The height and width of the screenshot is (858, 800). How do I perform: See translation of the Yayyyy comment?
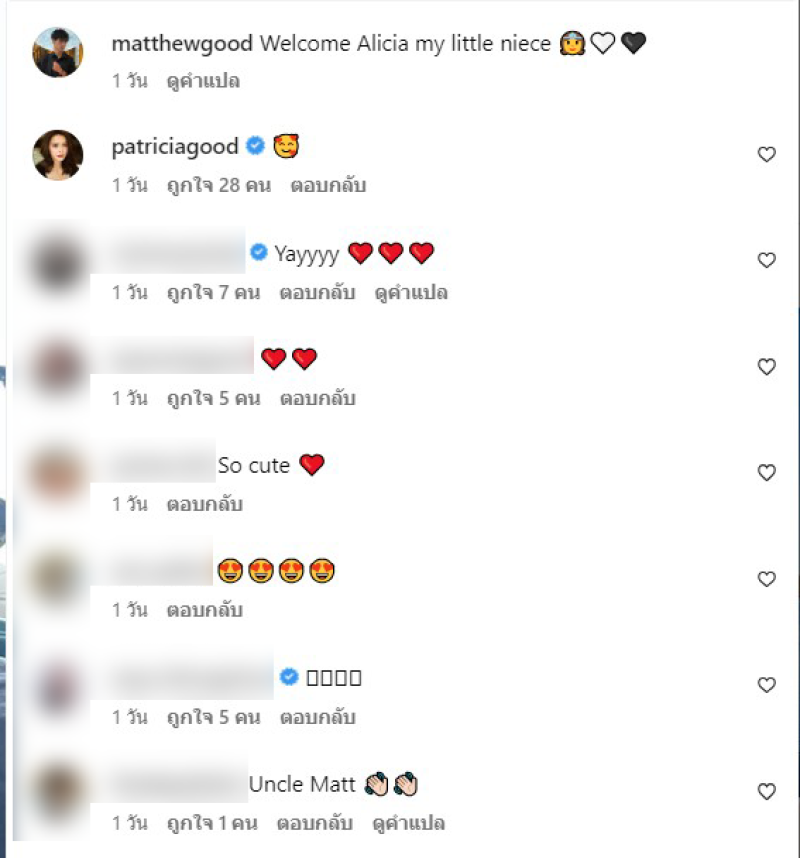411,293
